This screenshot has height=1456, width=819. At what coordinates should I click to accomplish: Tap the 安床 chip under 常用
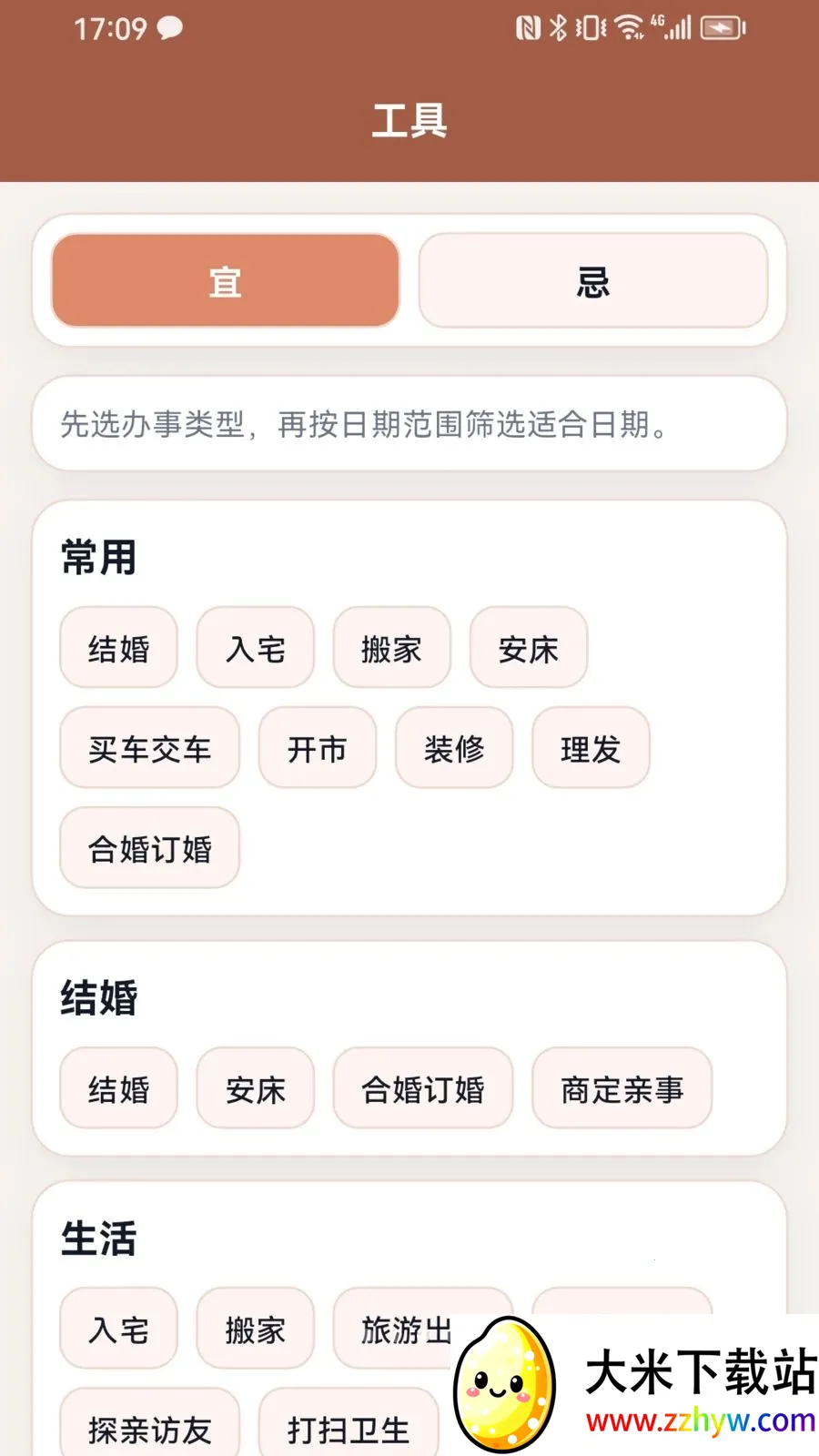tap(529, 648)
